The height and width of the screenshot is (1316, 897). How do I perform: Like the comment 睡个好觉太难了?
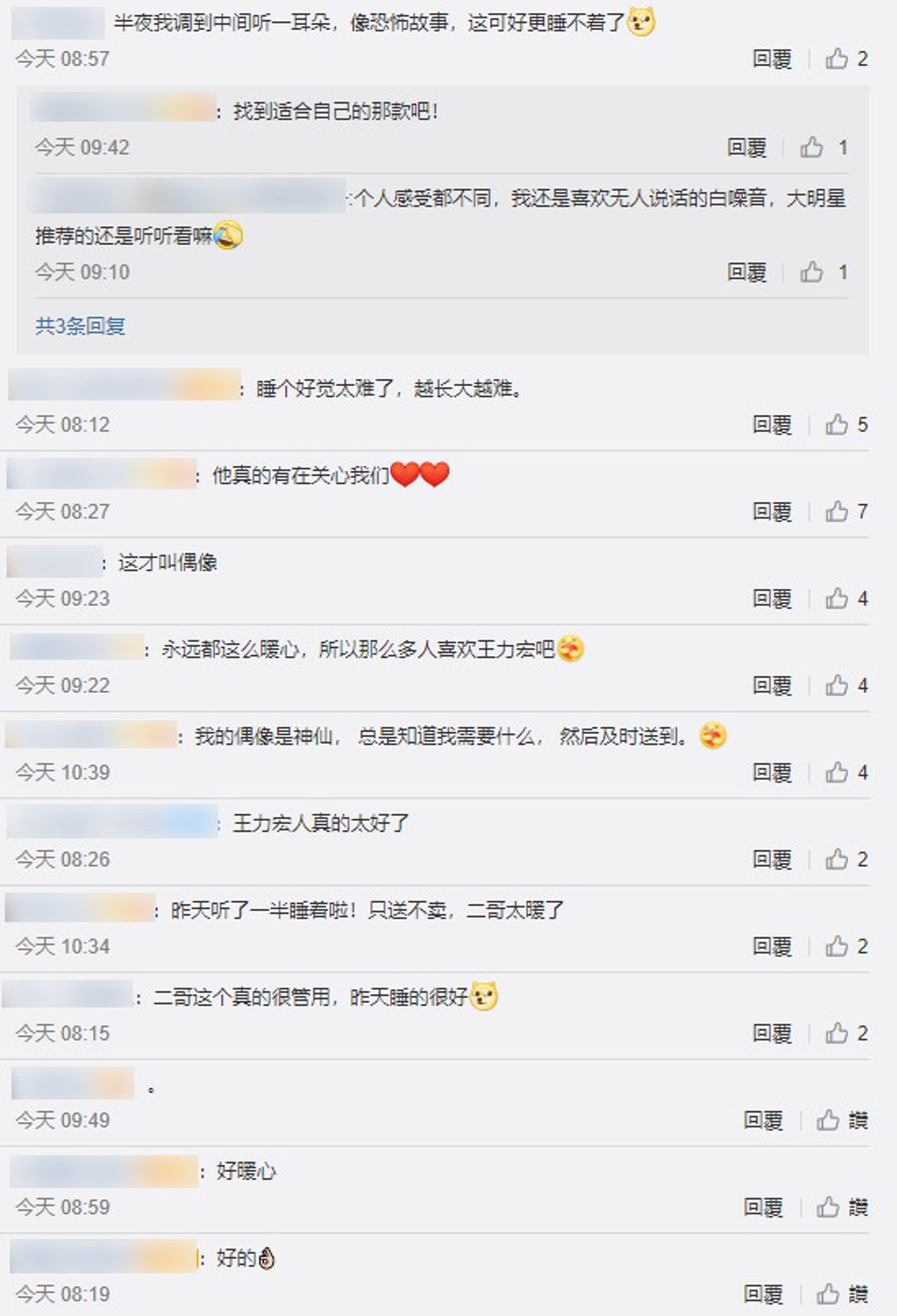(837, 424)
